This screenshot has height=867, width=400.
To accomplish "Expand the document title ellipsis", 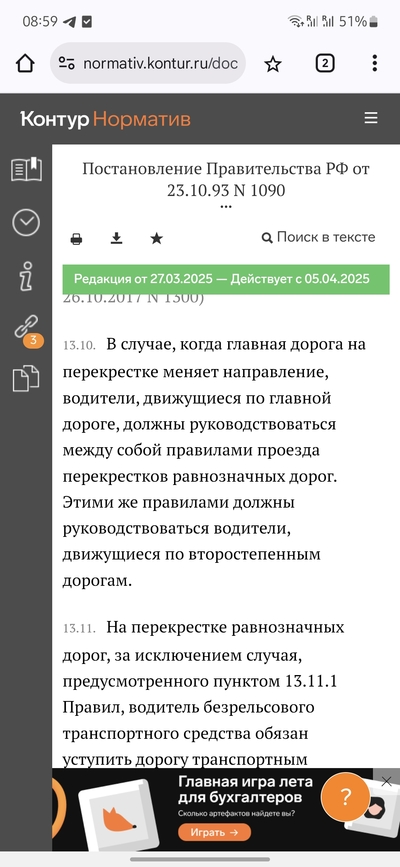I will 226,207.
